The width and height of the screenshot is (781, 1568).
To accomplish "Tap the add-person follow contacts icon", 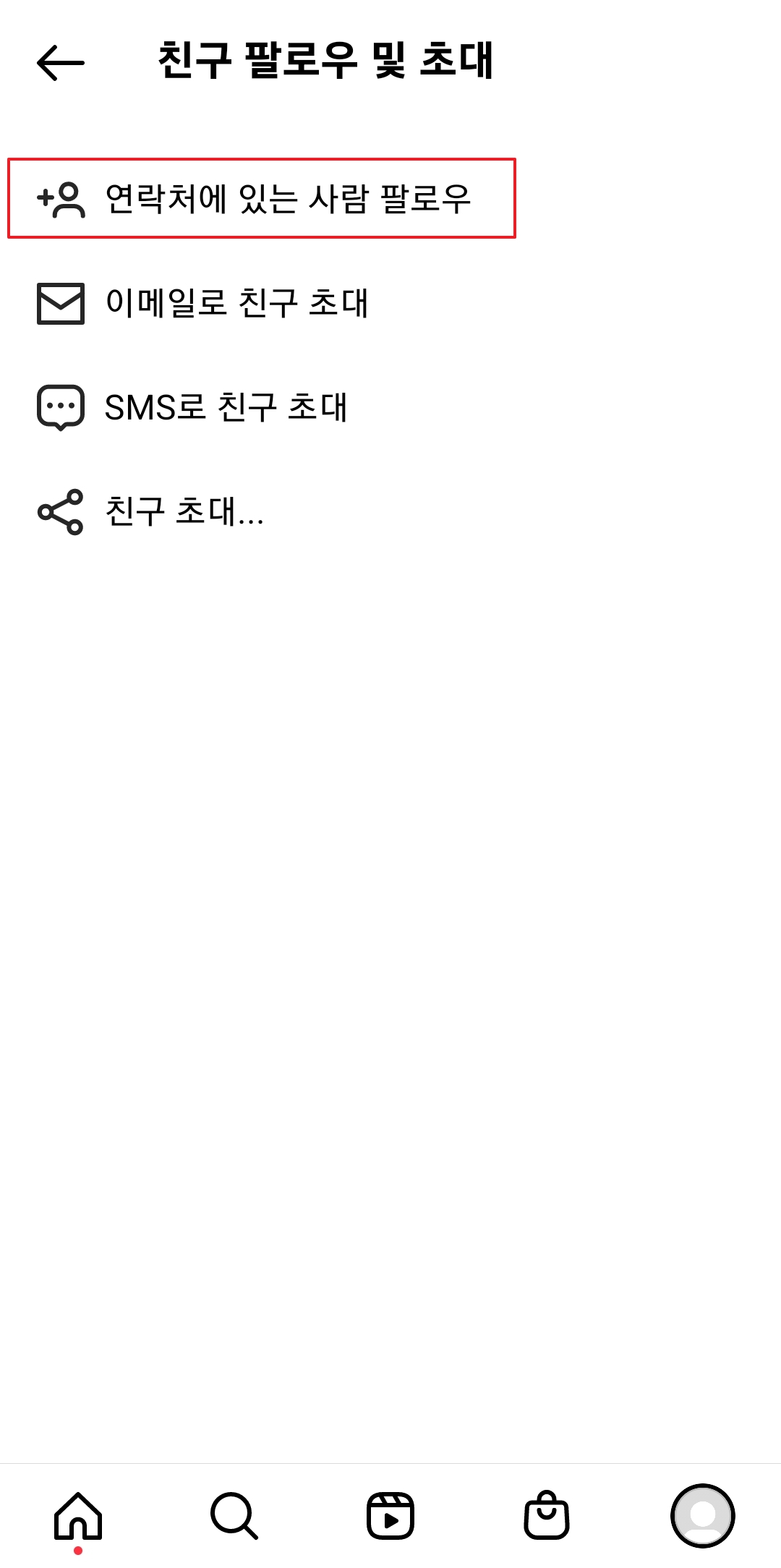I will point(61,197).
